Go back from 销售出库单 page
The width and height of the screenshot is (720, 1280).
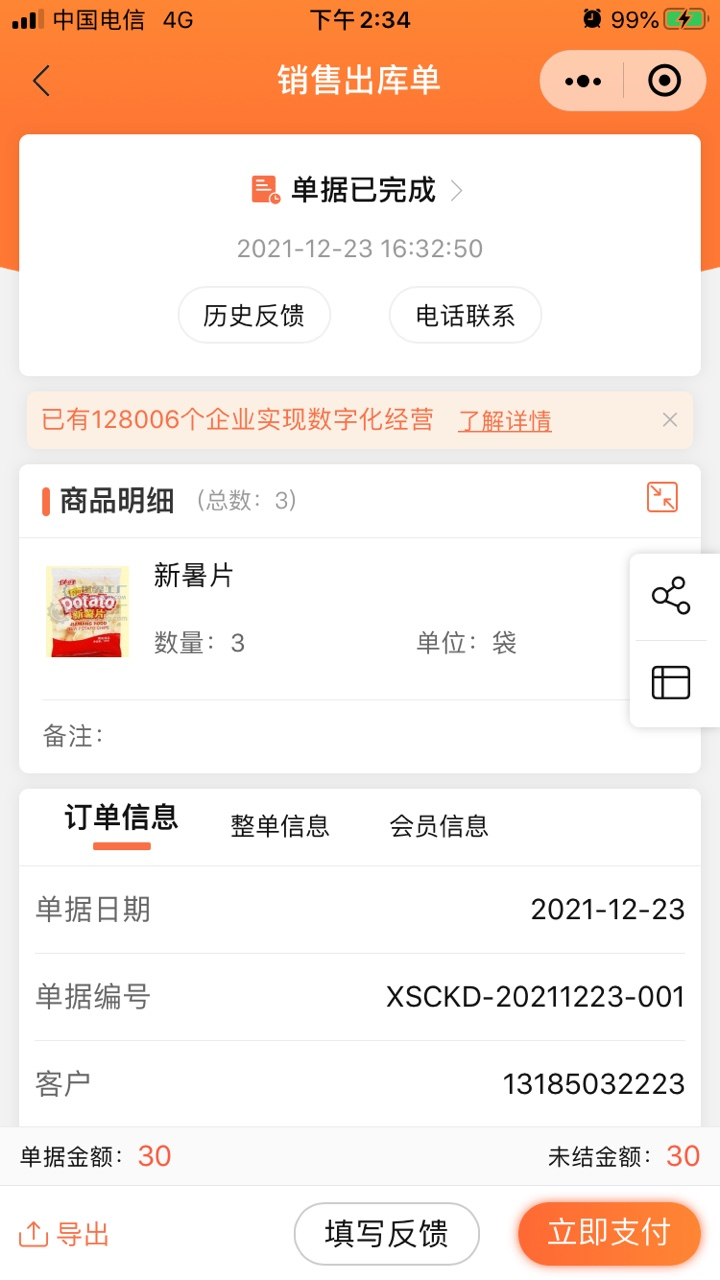coord(41,81)
